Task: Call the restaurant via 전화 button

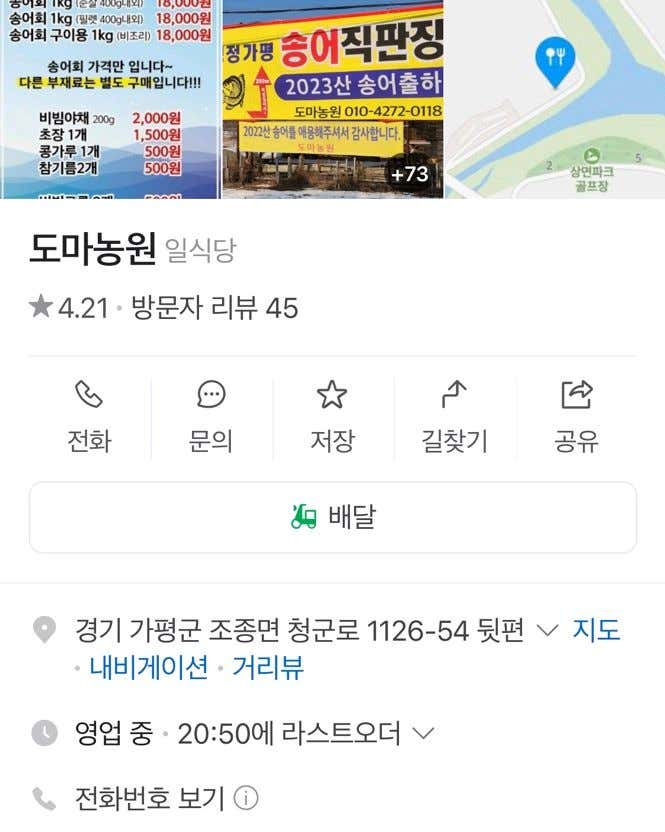Action: (x=89, y=417)
